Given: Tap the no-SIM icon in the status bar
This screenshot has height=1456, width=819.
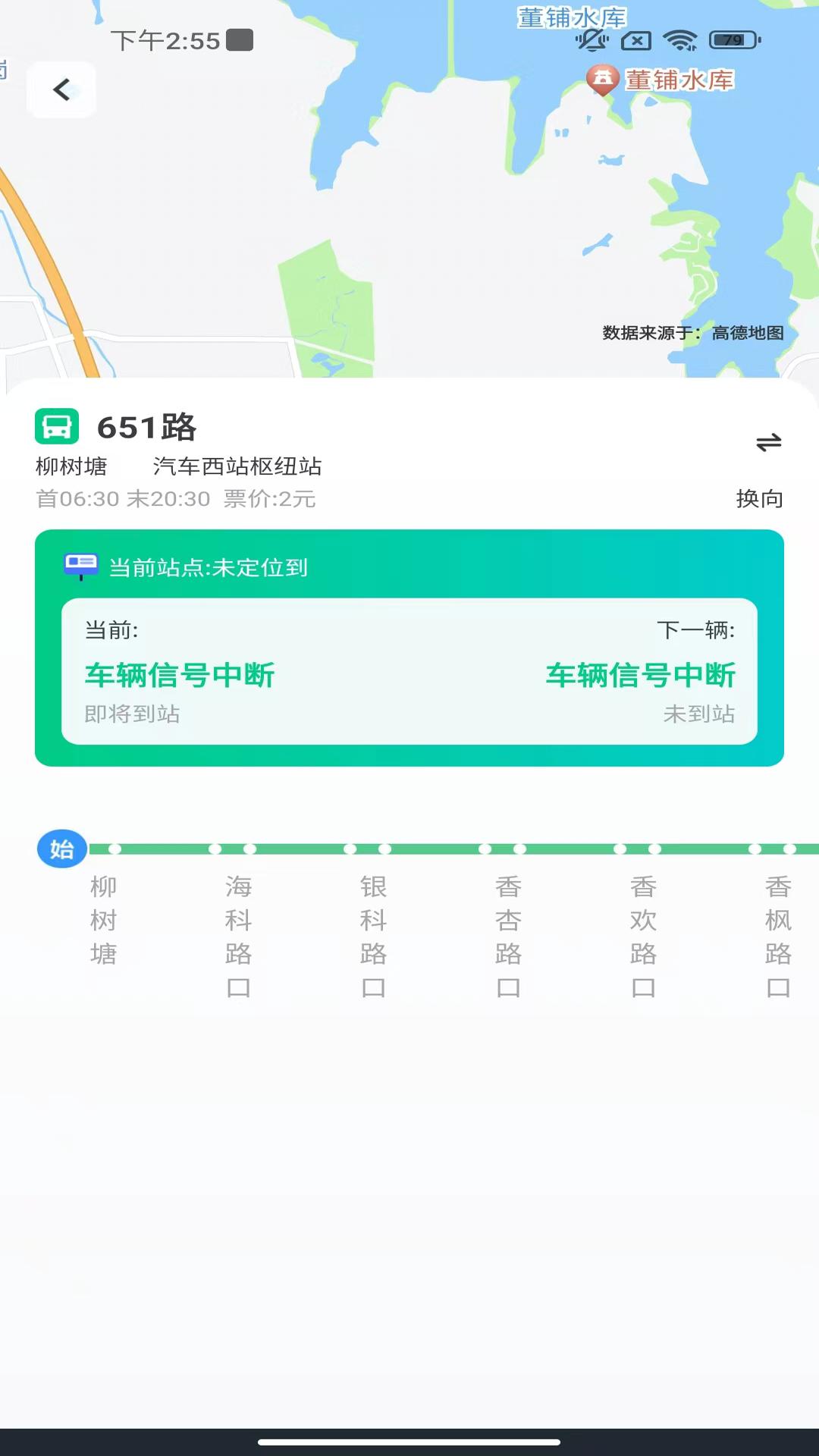Looking at the screenshot, I should 635,42.
